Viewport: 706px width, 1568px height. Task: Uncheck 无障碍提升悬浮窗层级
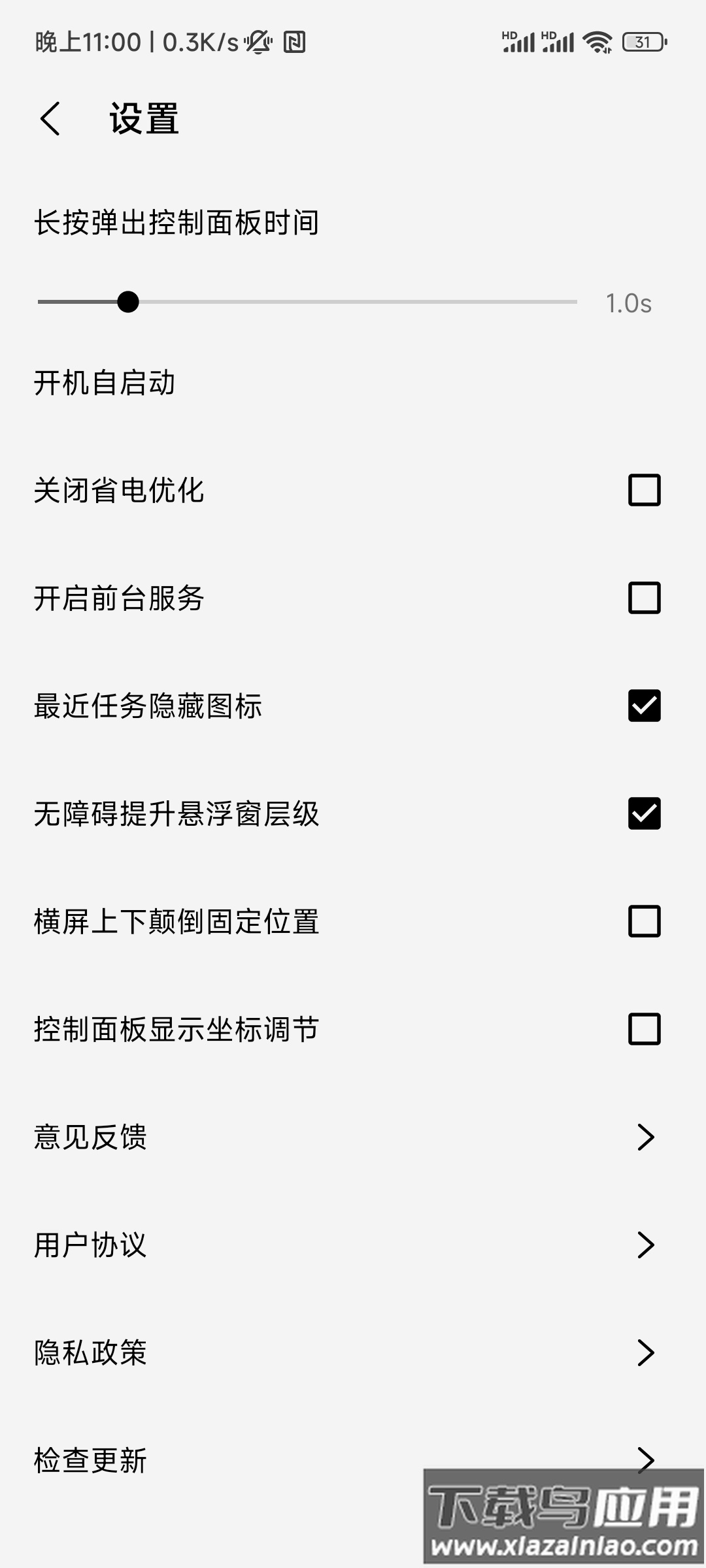pyautogui.click(x=644, y=813)
